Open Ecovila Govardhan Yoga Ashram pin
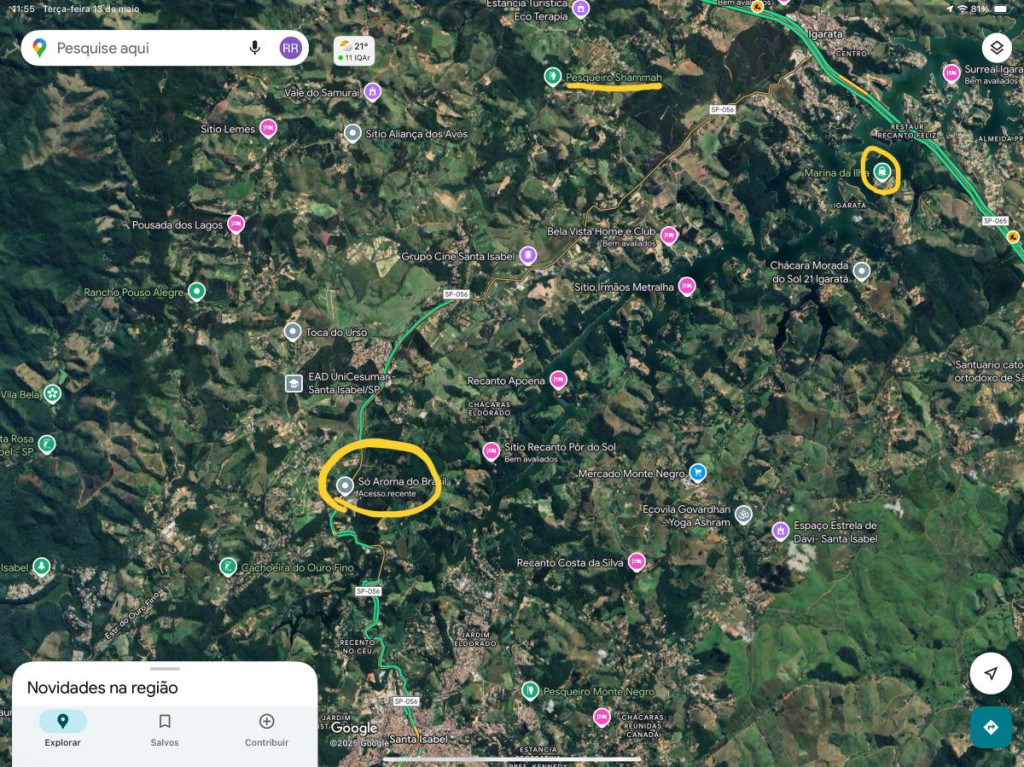 [x=743, y=515]
